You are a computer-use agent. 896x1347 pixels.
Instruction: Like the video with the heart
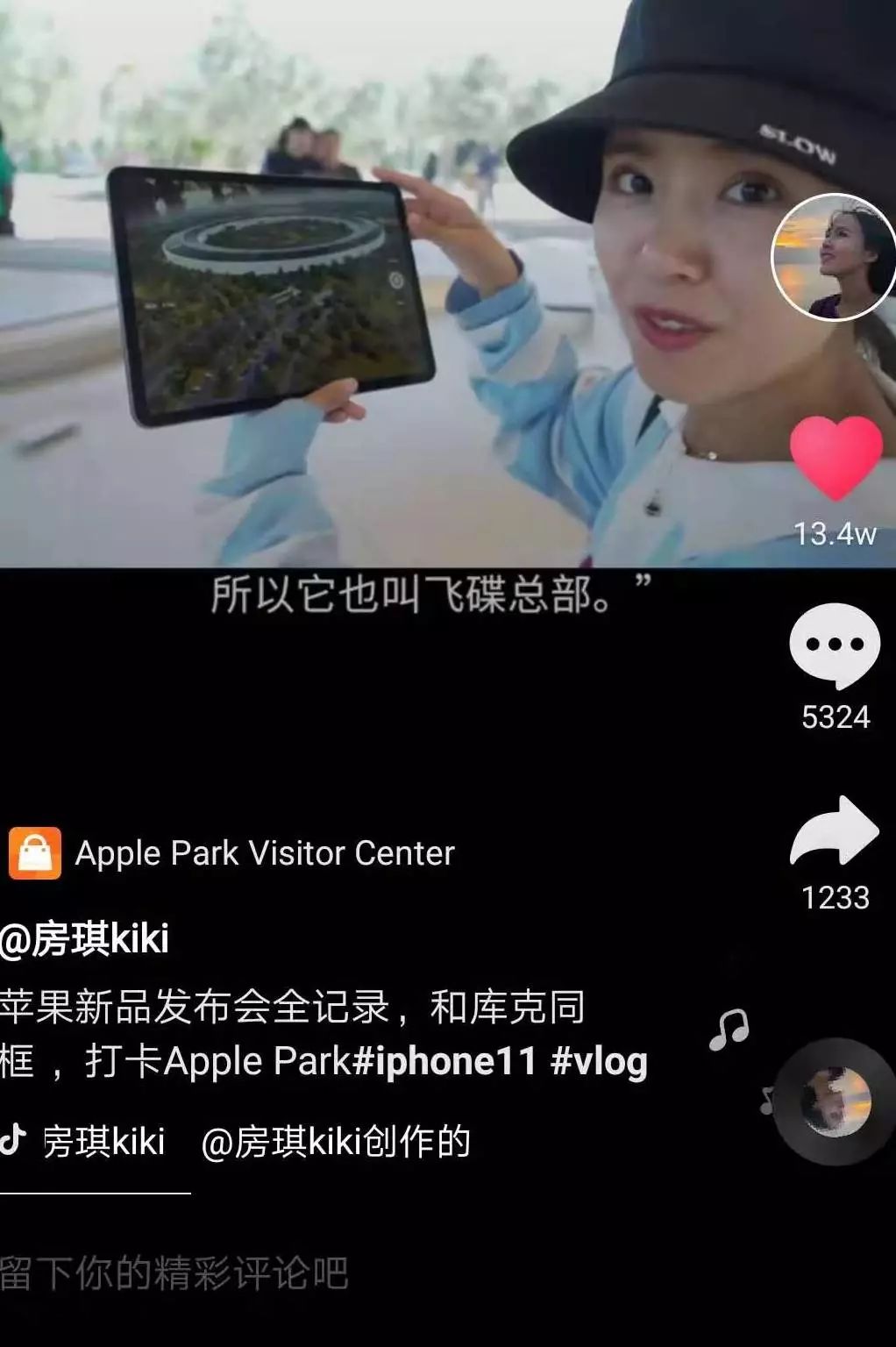[x=836, y=457]
